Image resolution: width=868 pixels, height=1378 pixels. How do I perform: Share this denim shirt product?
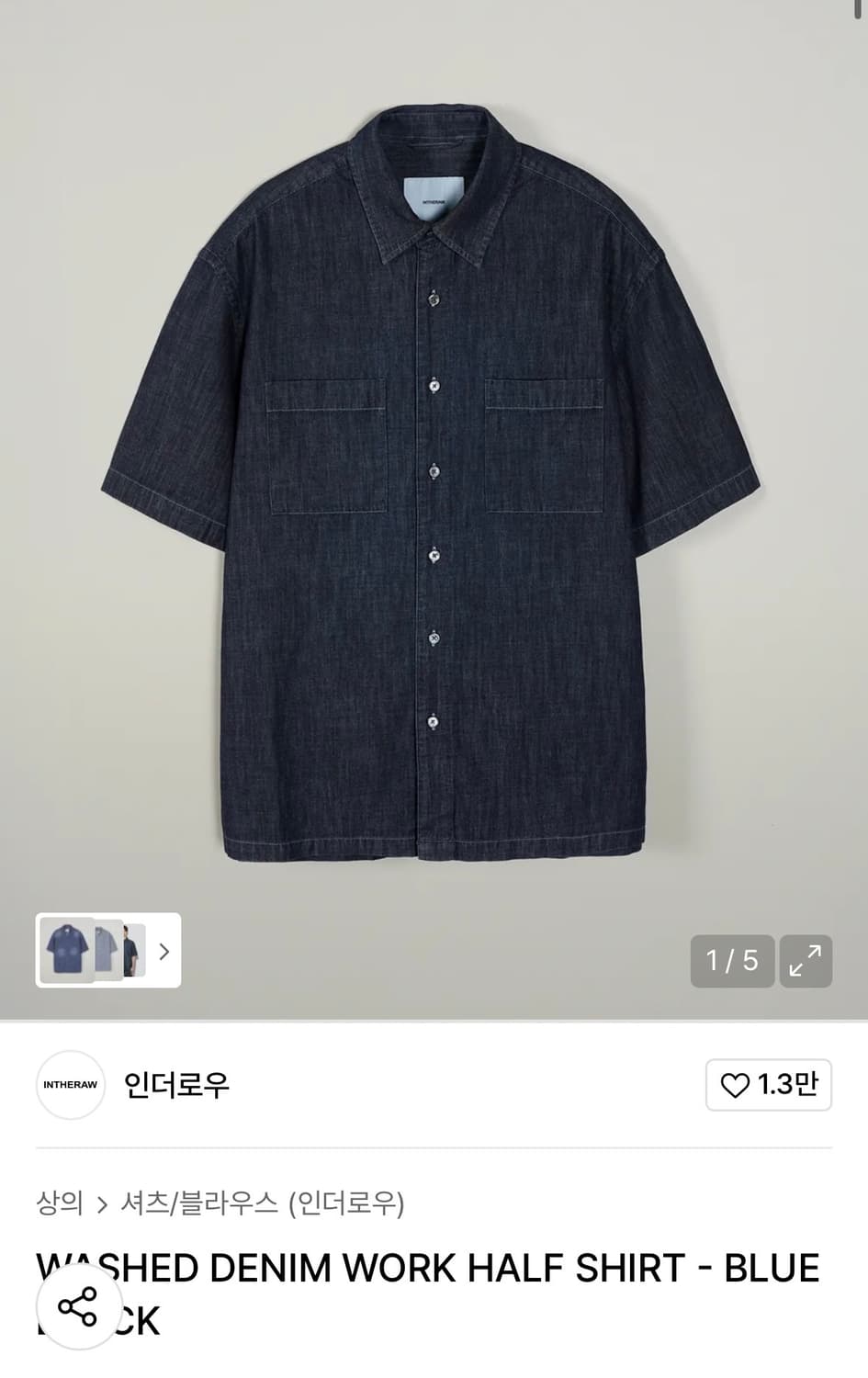tap(77, 1306)
